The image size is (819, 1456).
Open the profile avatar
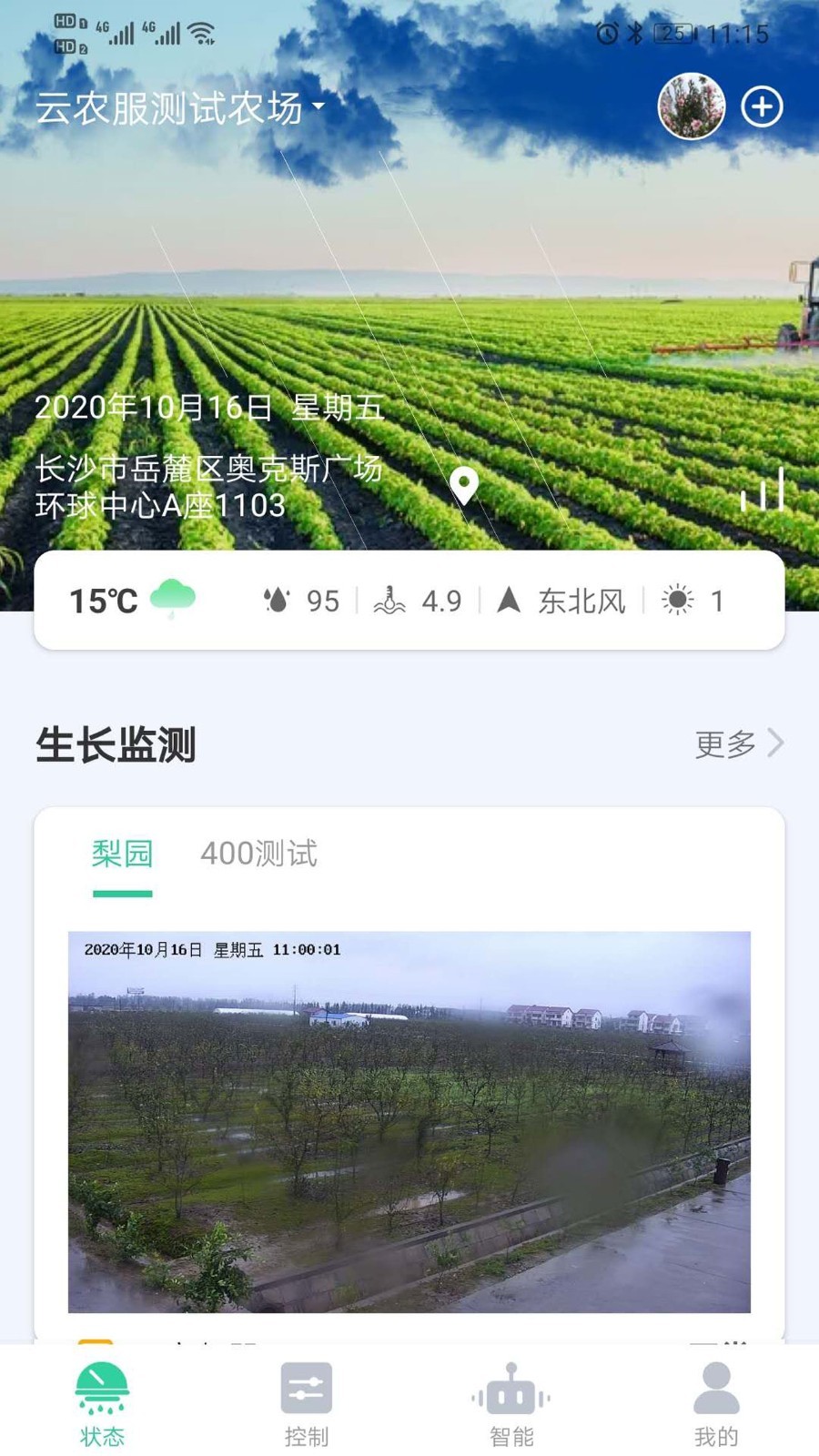(691, 106)
